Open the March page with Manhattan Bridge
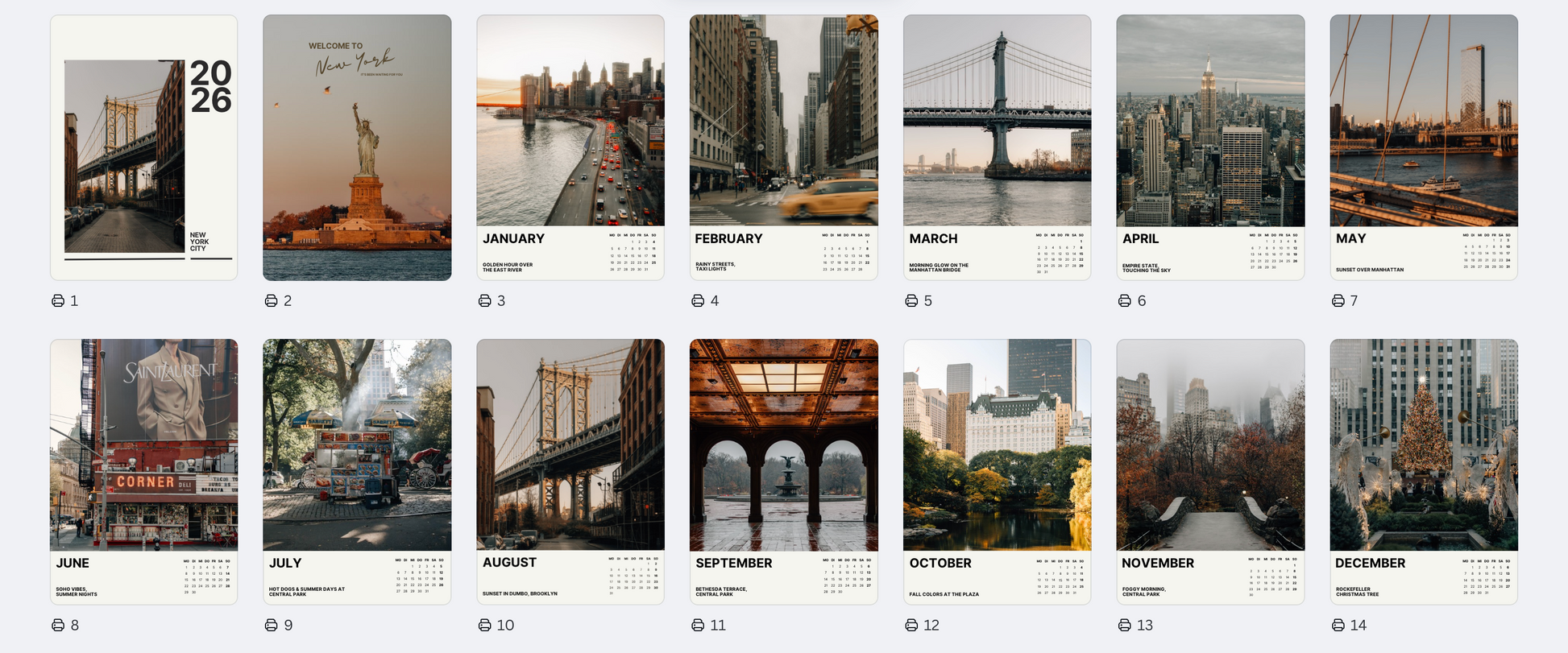 (997, 147)
